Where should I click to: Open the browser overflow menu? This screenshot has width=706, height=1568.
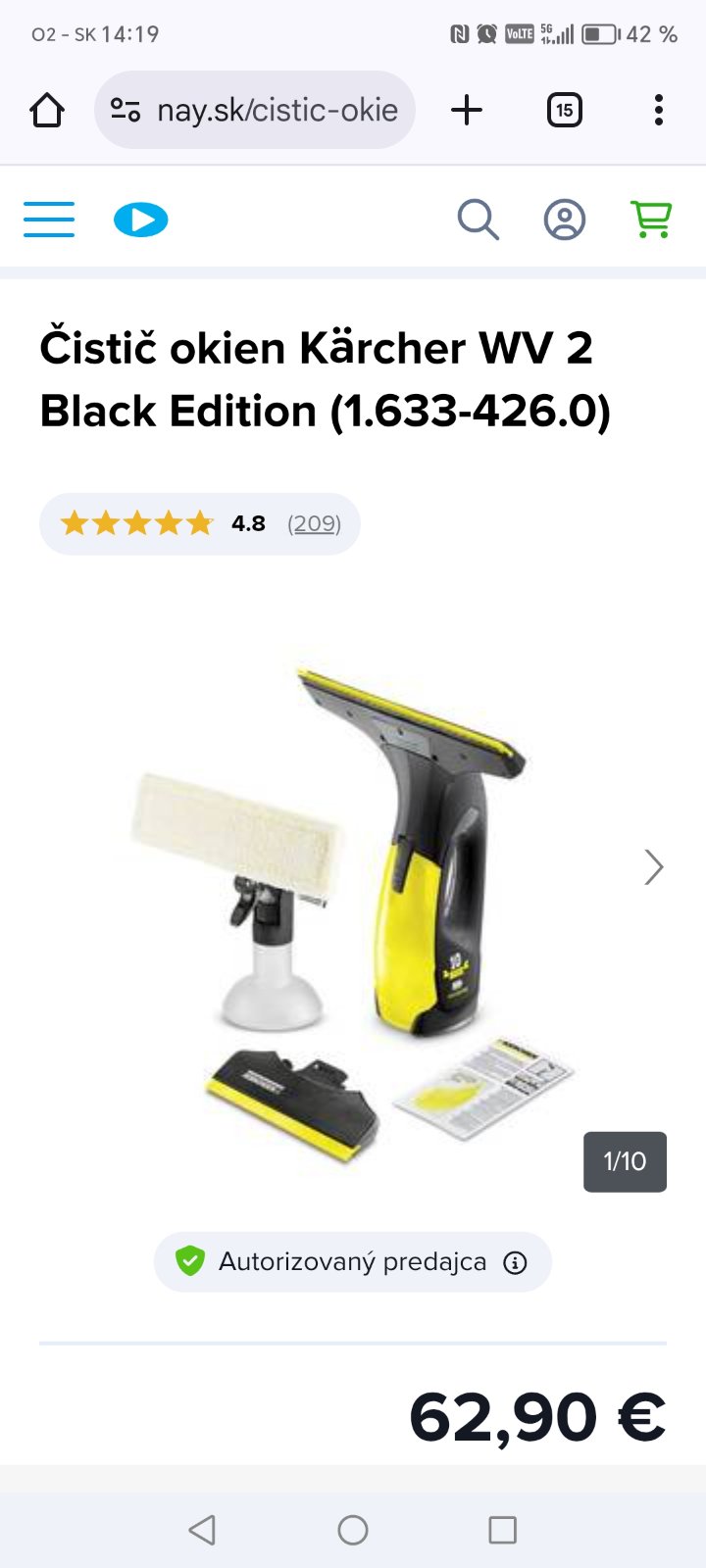tap(659, 110)
